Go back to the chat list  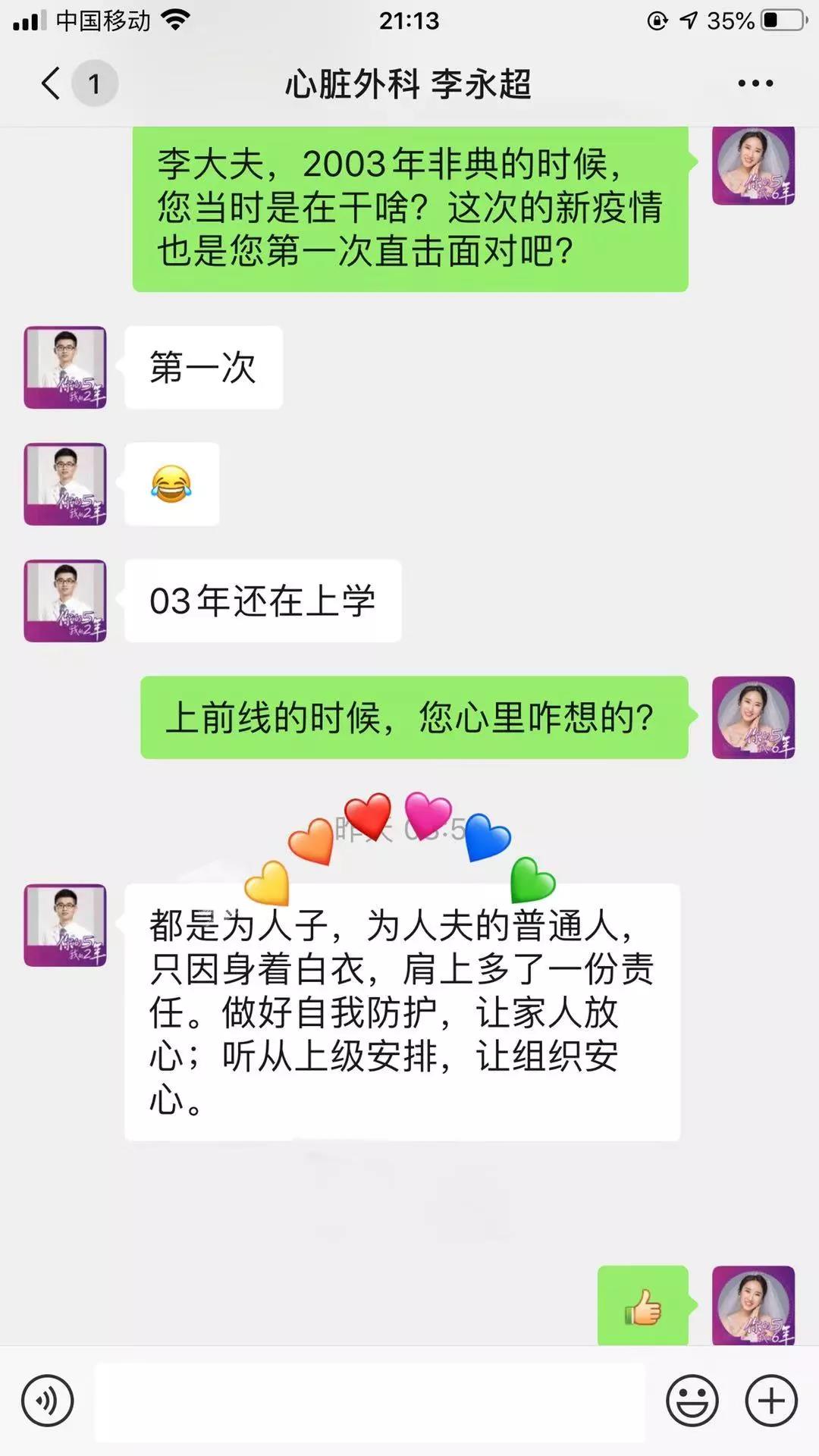(52, 83)
